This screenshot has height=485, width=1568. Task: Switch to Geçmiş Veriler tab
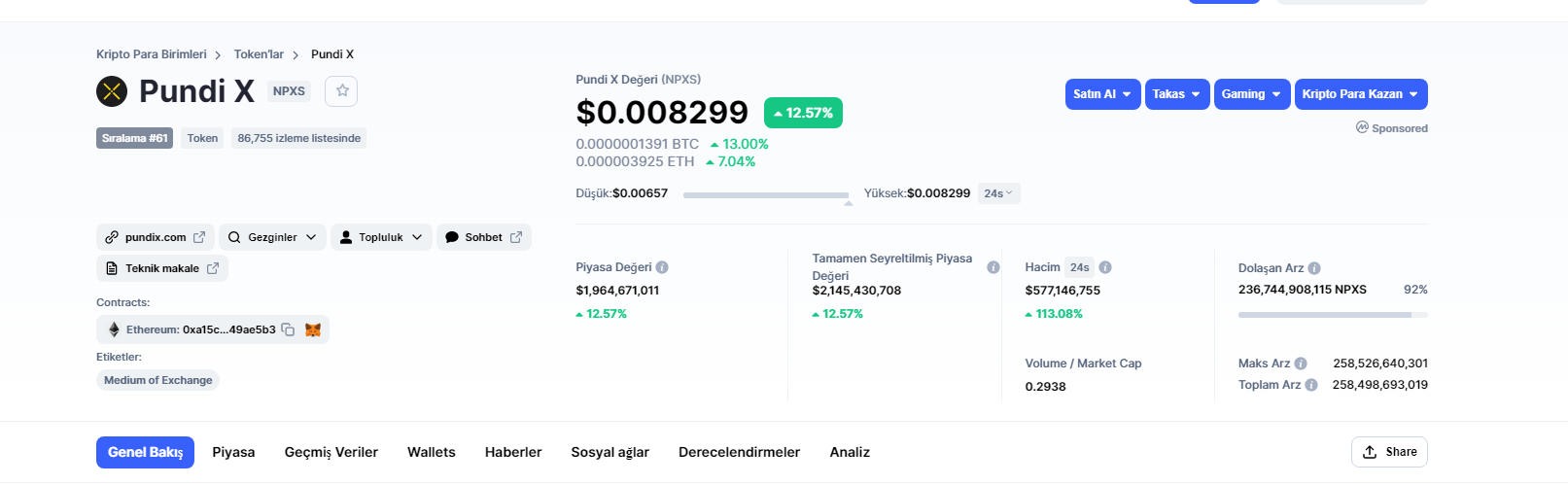coord(331,452)
